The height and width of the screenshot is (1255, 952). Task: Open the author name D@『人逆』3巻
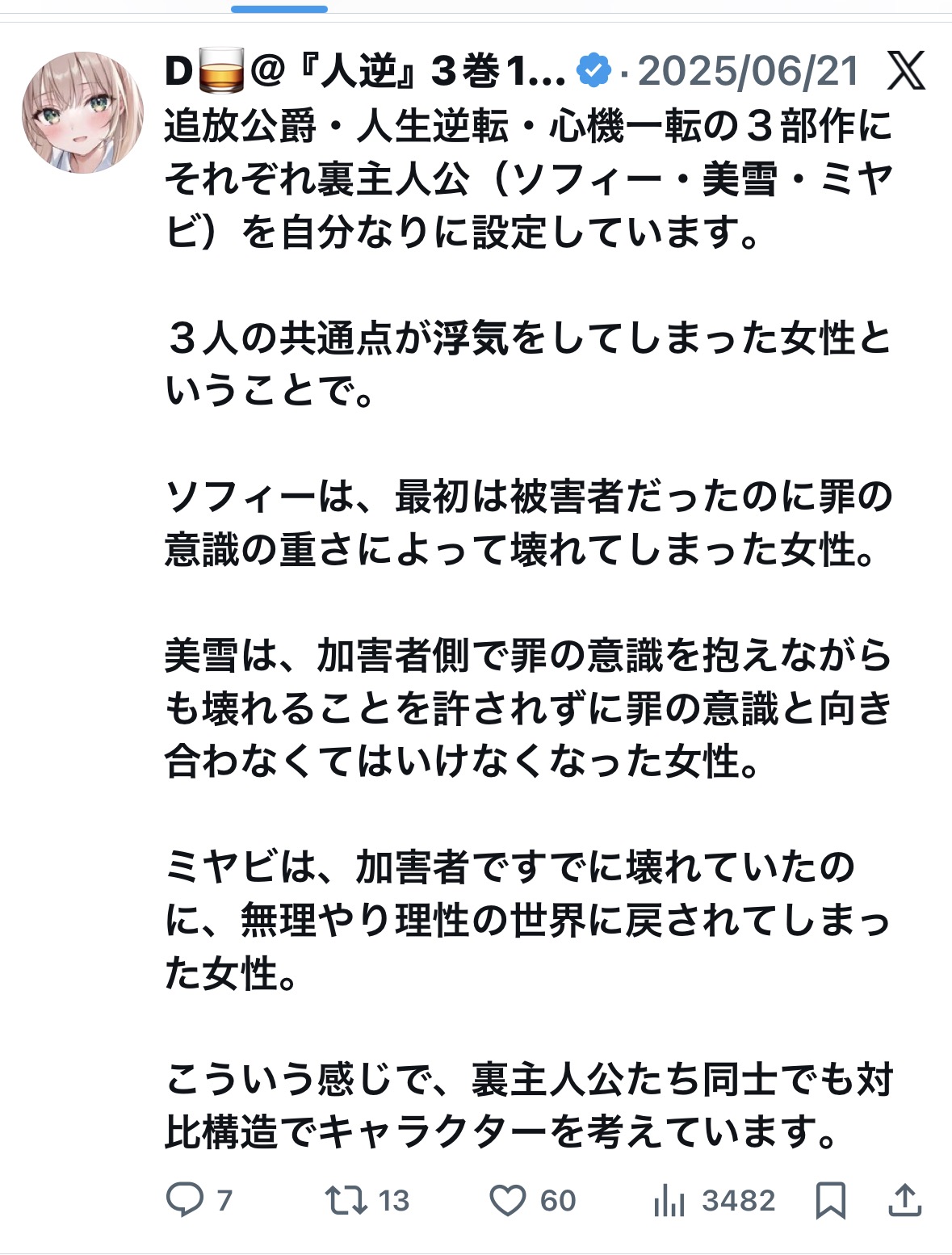pyautogui.click(x=365, y=71)
